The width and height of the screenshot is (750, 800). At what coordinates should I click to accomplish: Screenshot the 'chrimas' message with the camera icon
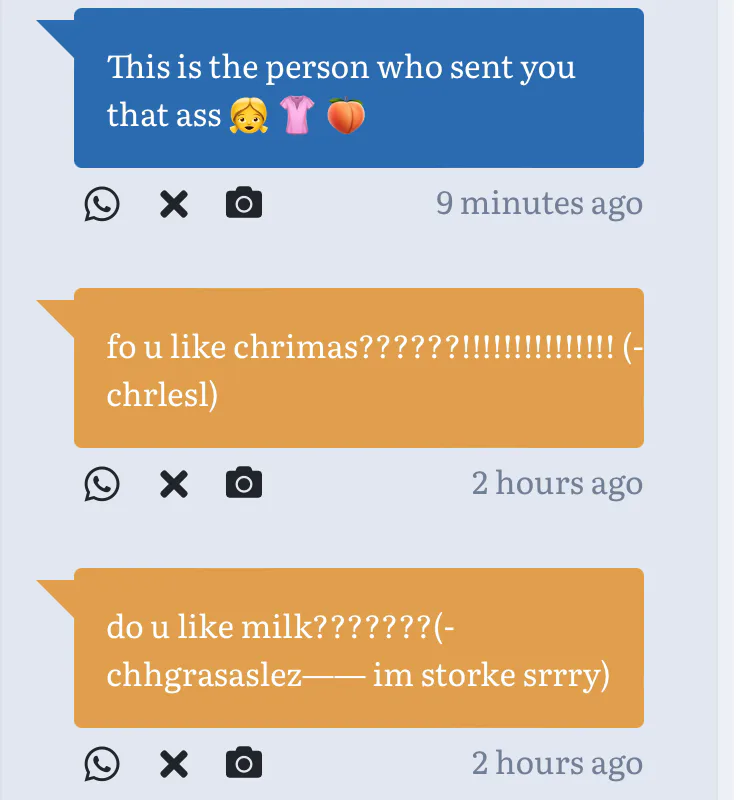(244, 484)
